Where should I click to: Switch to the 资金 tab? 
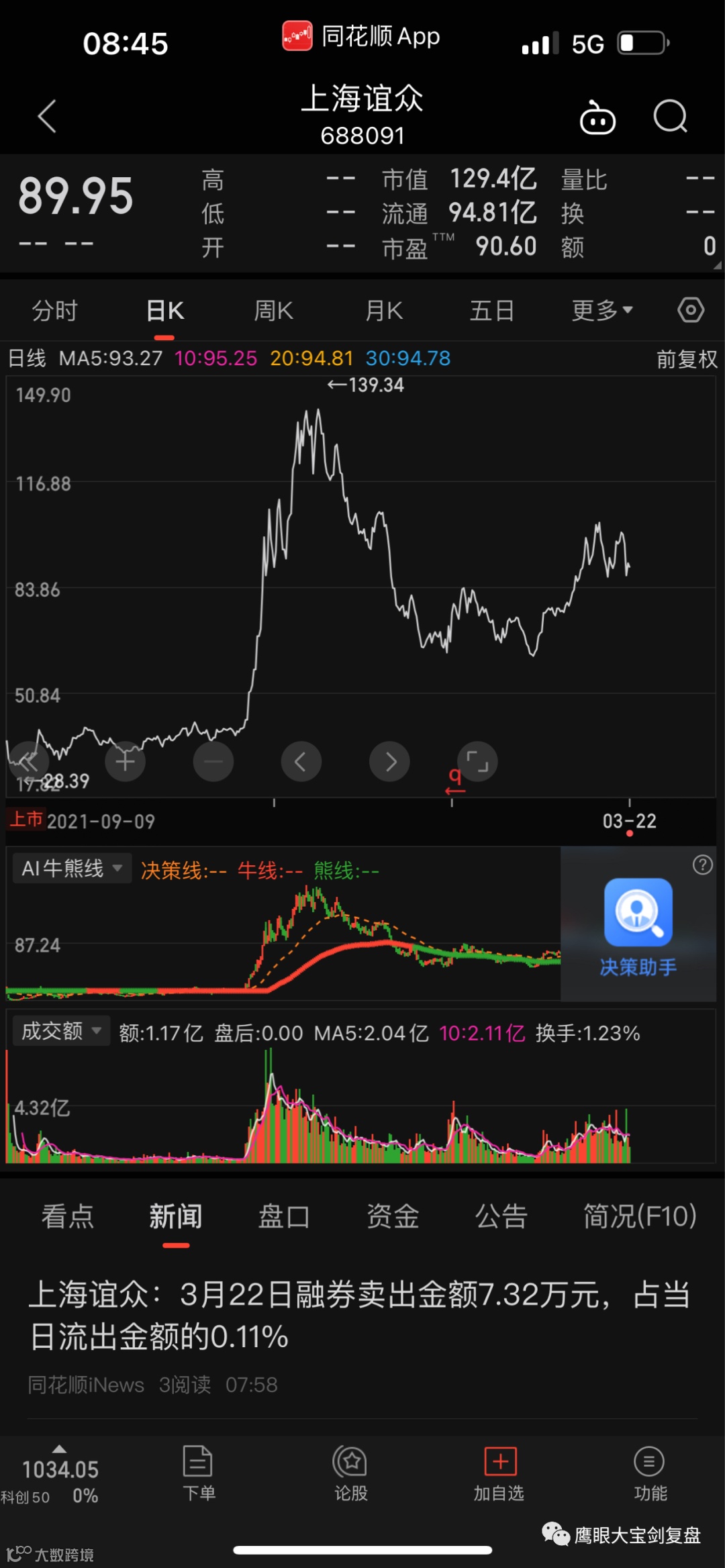tap(393, 1216)
